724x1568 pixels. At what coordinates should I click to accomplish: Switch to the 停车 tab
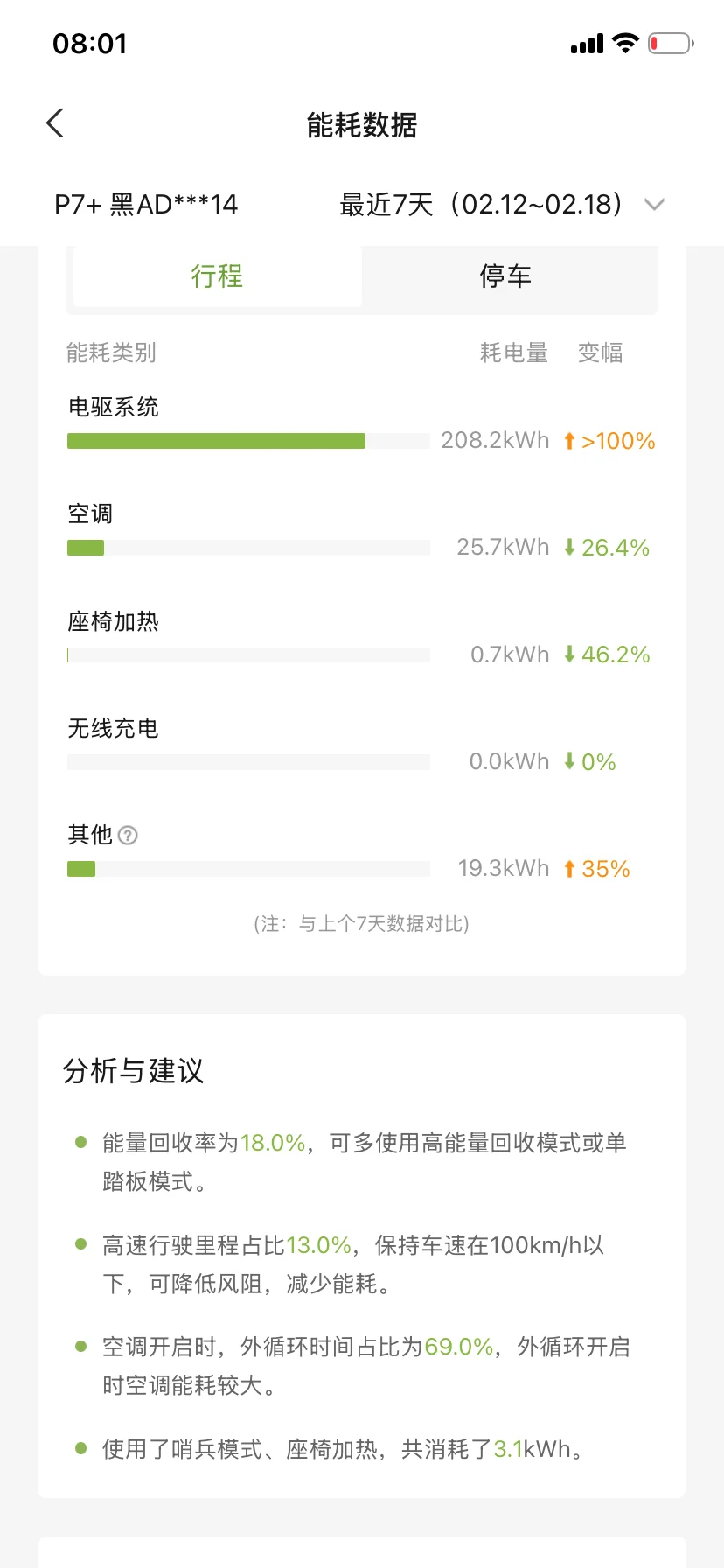506,276
